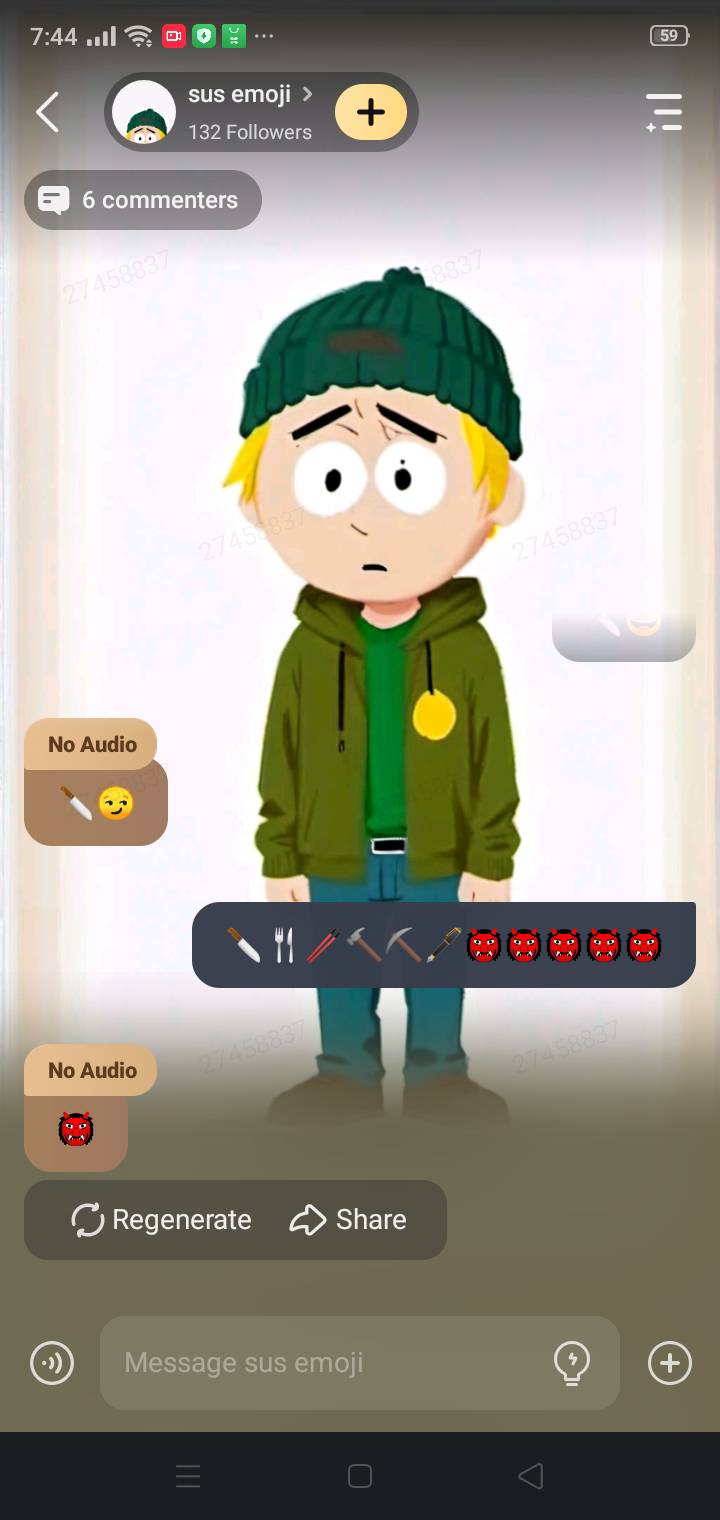Tap the voice input icon
Screen dimensions: 720x1520
pos(52,1363)
